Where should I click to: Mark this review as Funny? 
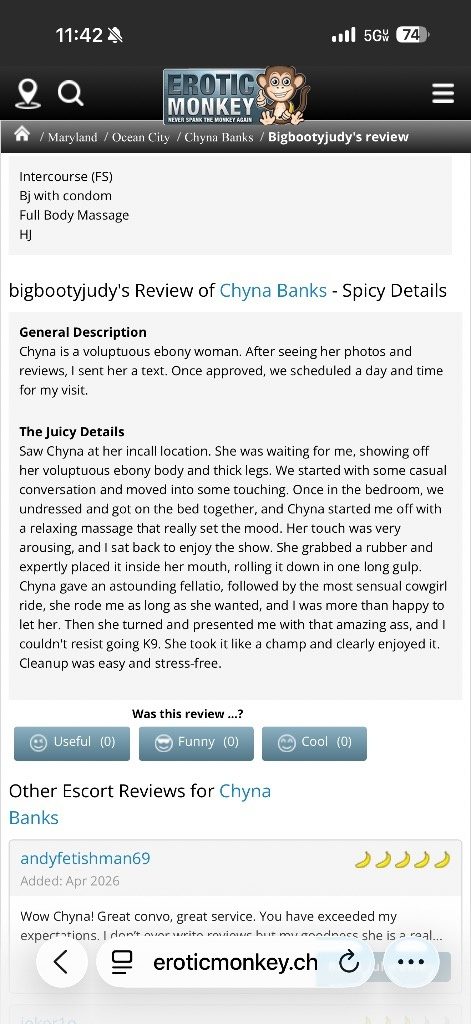196,743
